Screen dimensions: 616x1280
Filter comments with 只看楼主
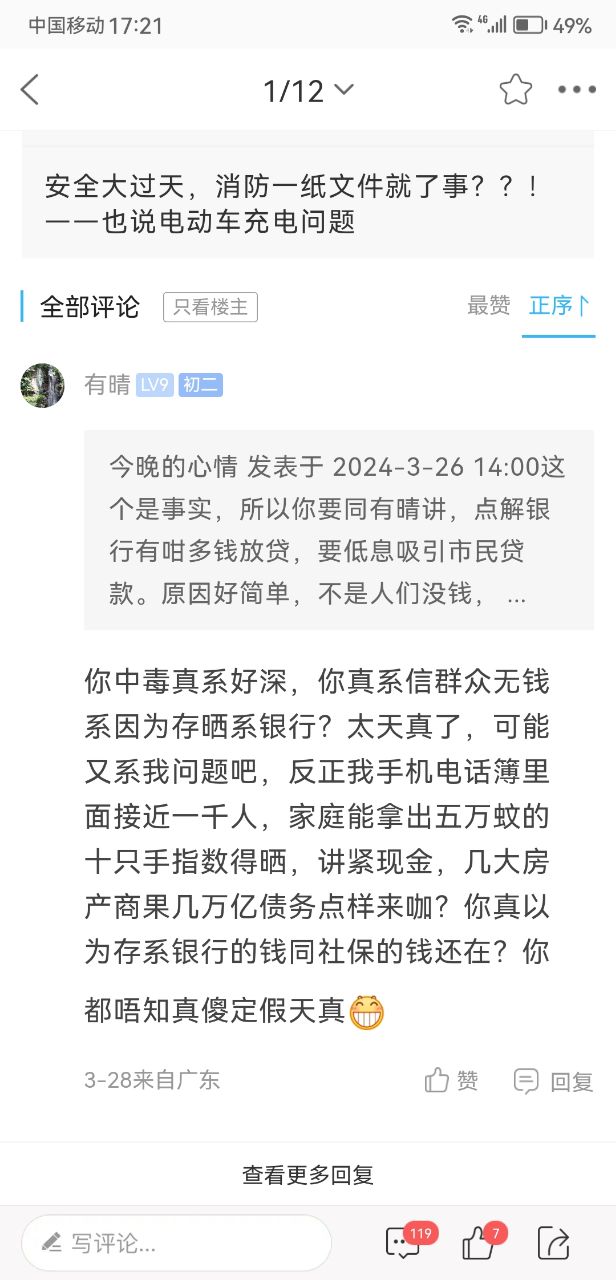tap(210, 307)
